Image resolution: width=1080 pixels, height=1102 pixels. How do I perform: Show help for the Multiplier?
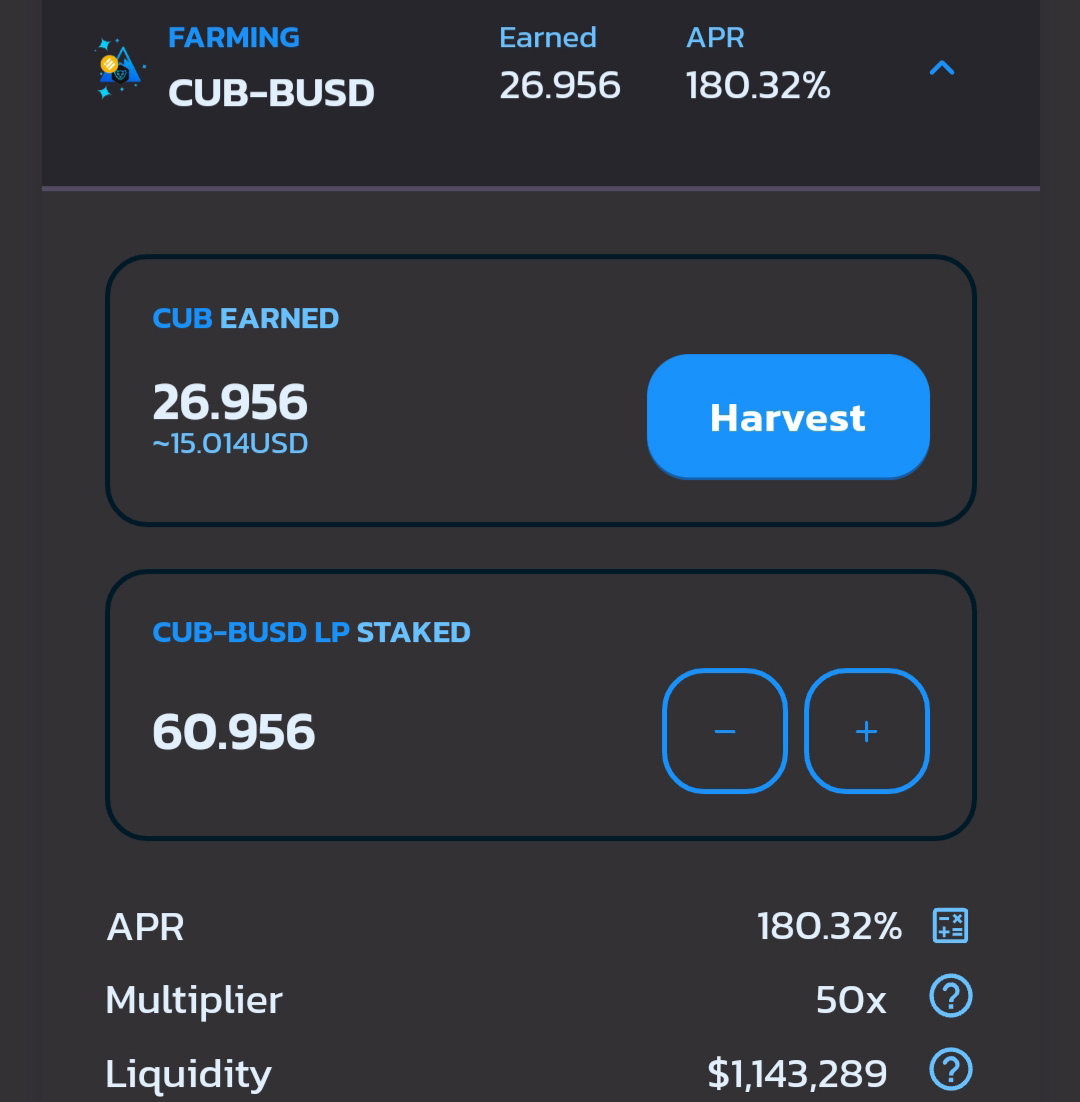[951, 996]
